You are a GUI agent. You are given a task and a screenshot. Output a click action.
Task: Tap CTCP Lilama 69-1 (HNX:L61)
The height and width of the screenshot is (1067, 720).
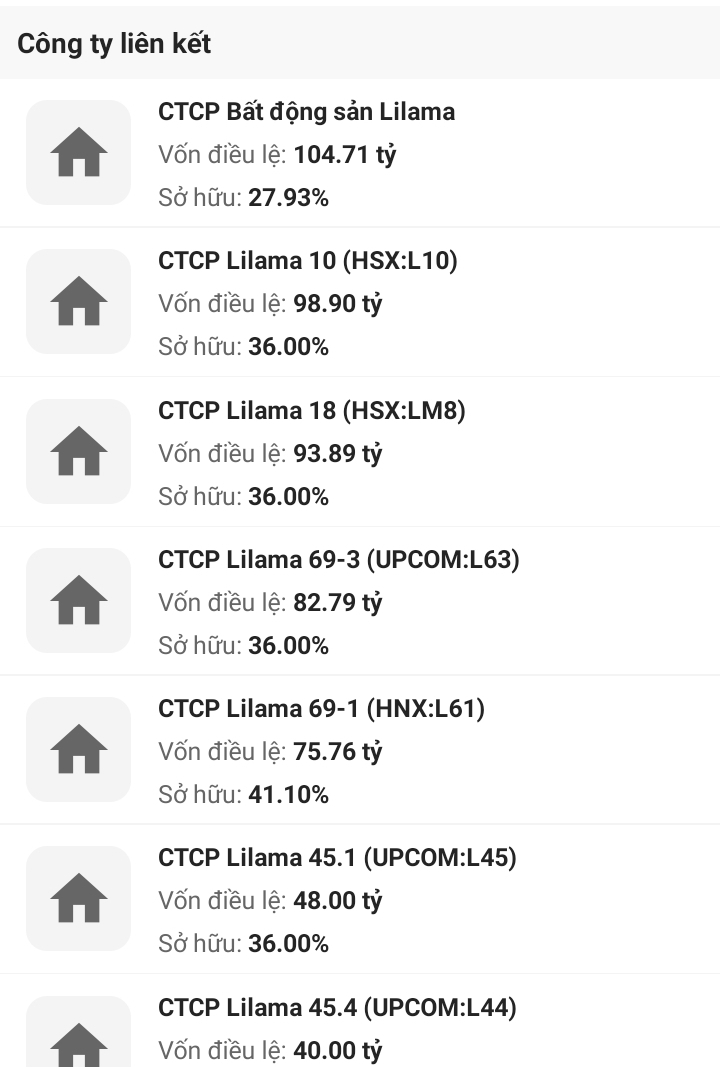321,709
